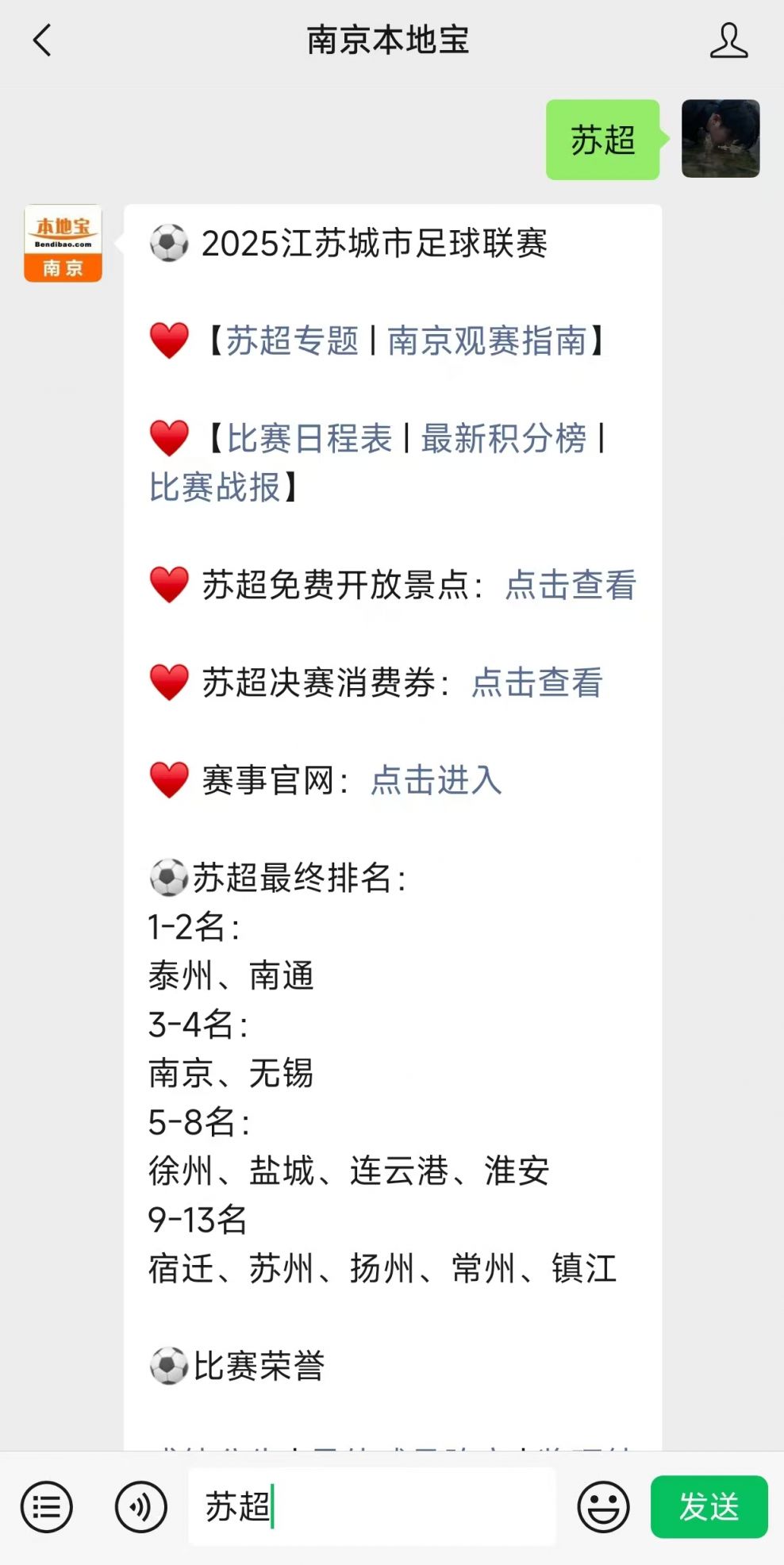View the 最新积分榜 link
The width and height of the screenshot is (784, 1565).
tap(503, 438)
